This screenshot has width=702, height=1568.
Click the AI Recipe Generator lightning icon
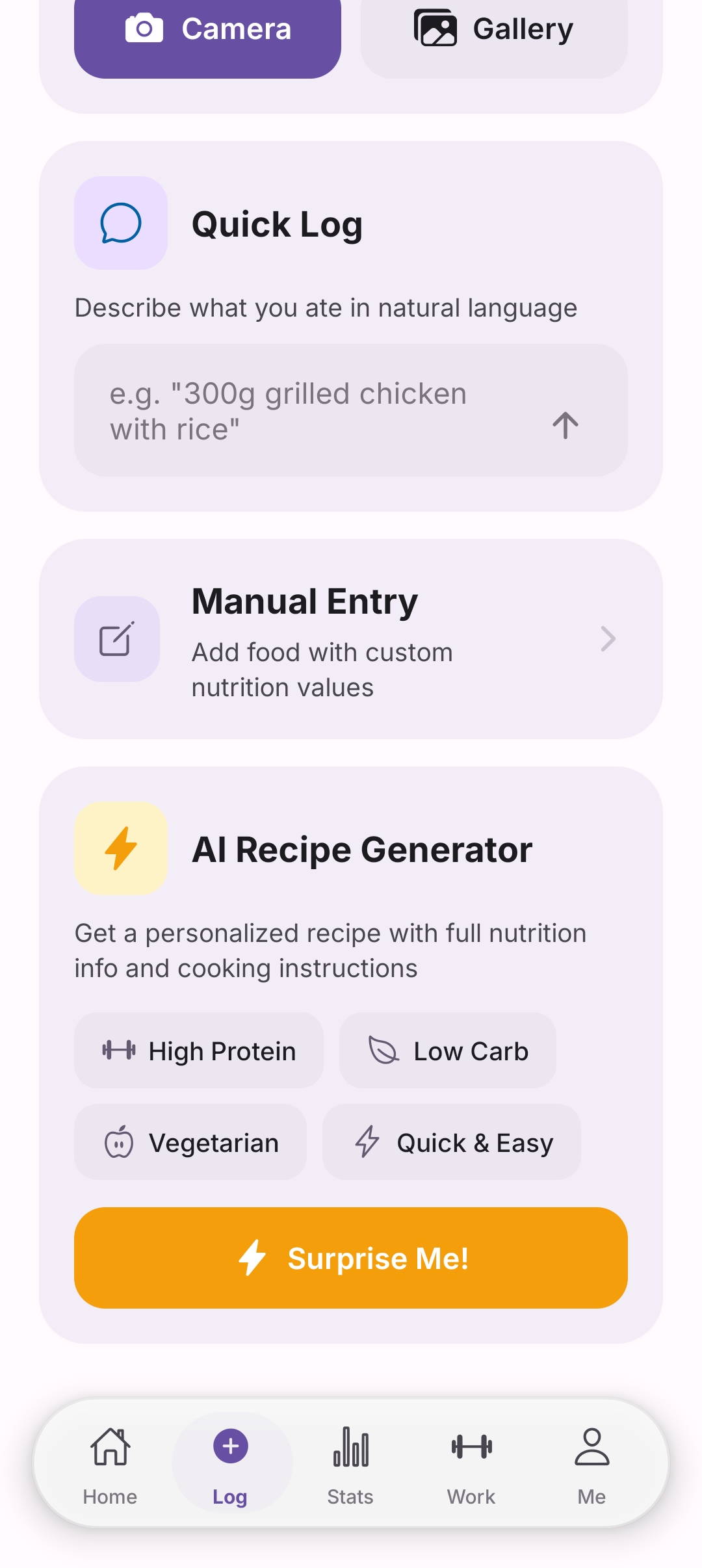click(x=120, y=848)
